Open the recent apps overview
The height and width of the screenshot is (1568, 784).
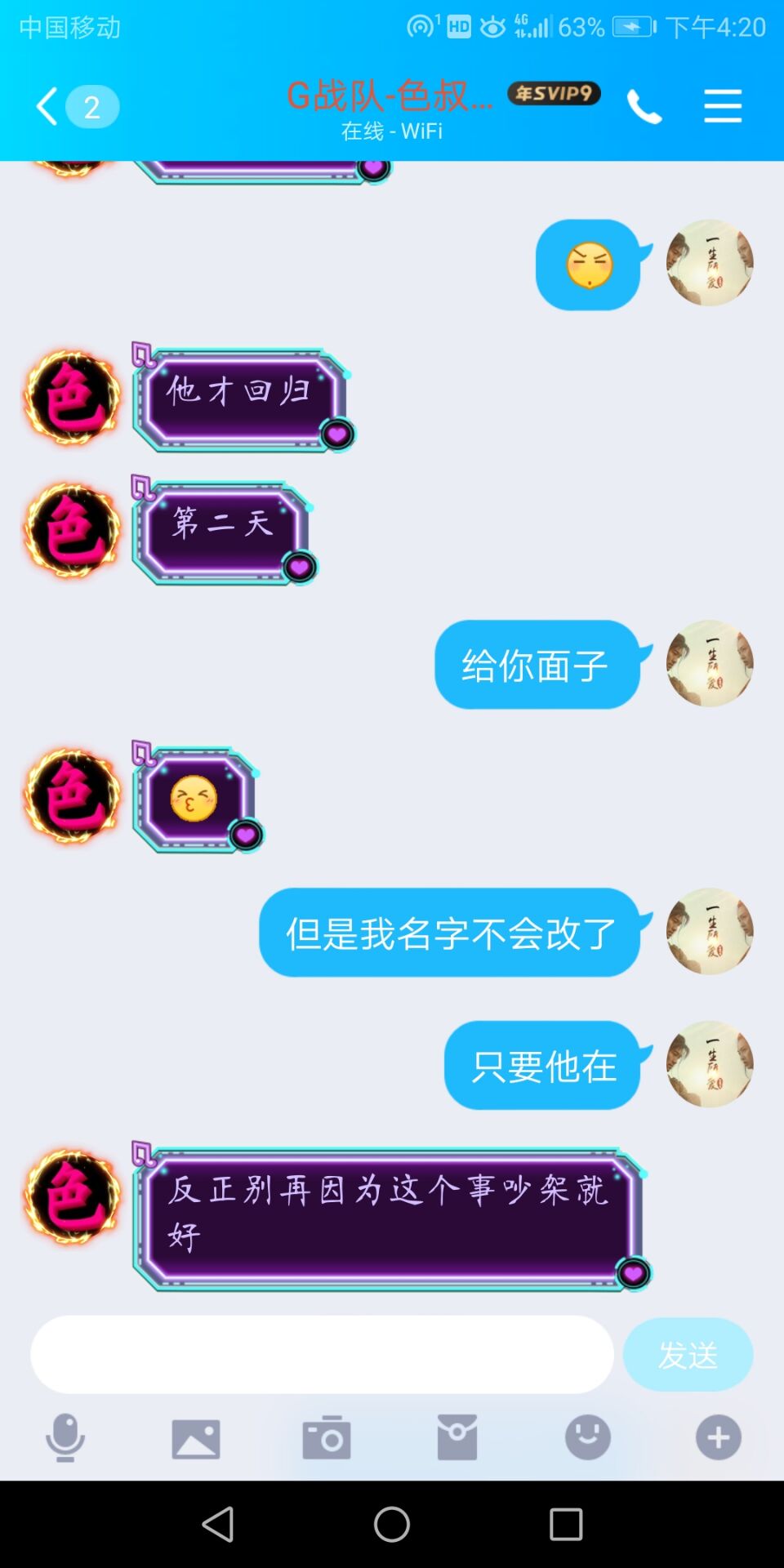[566, 1524]
